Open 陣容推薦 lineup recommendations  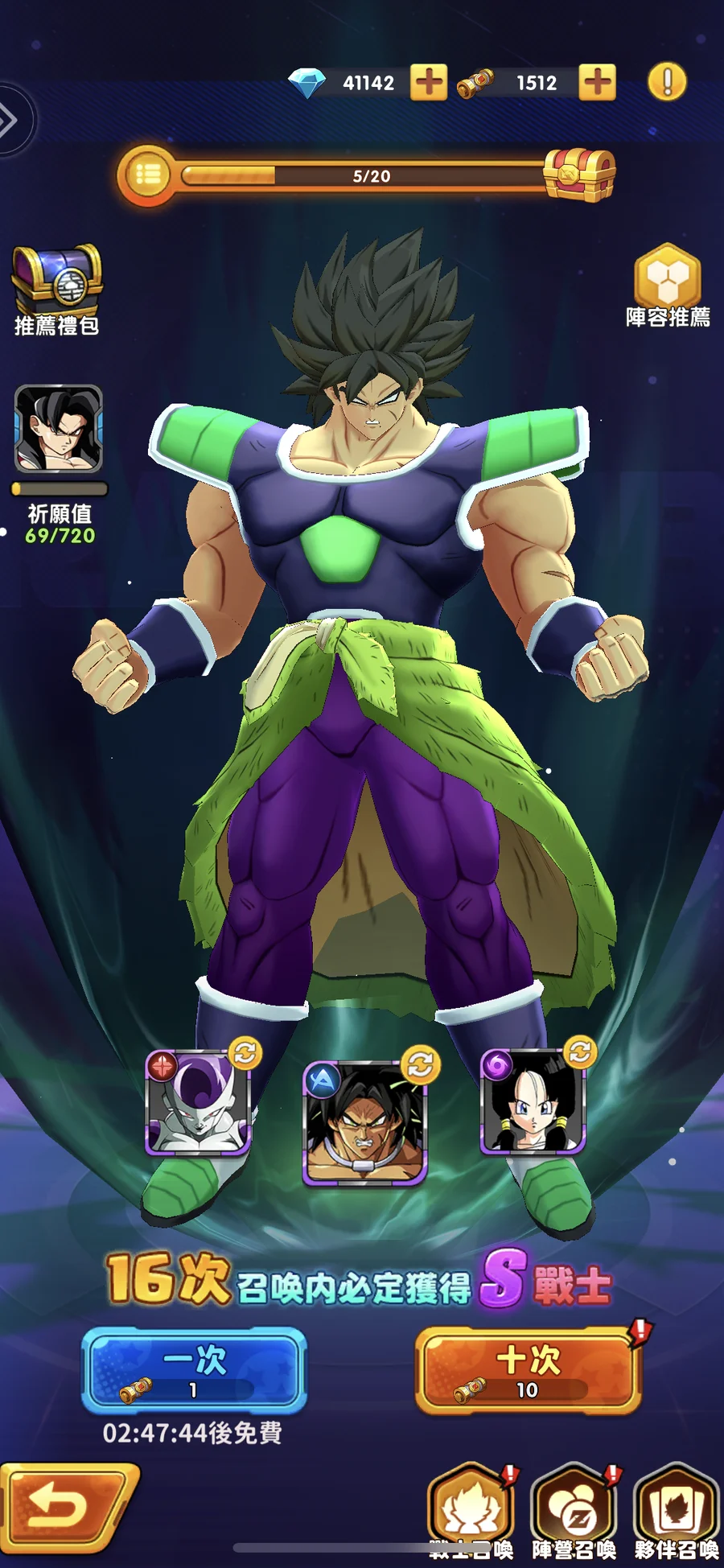point(668,286)
